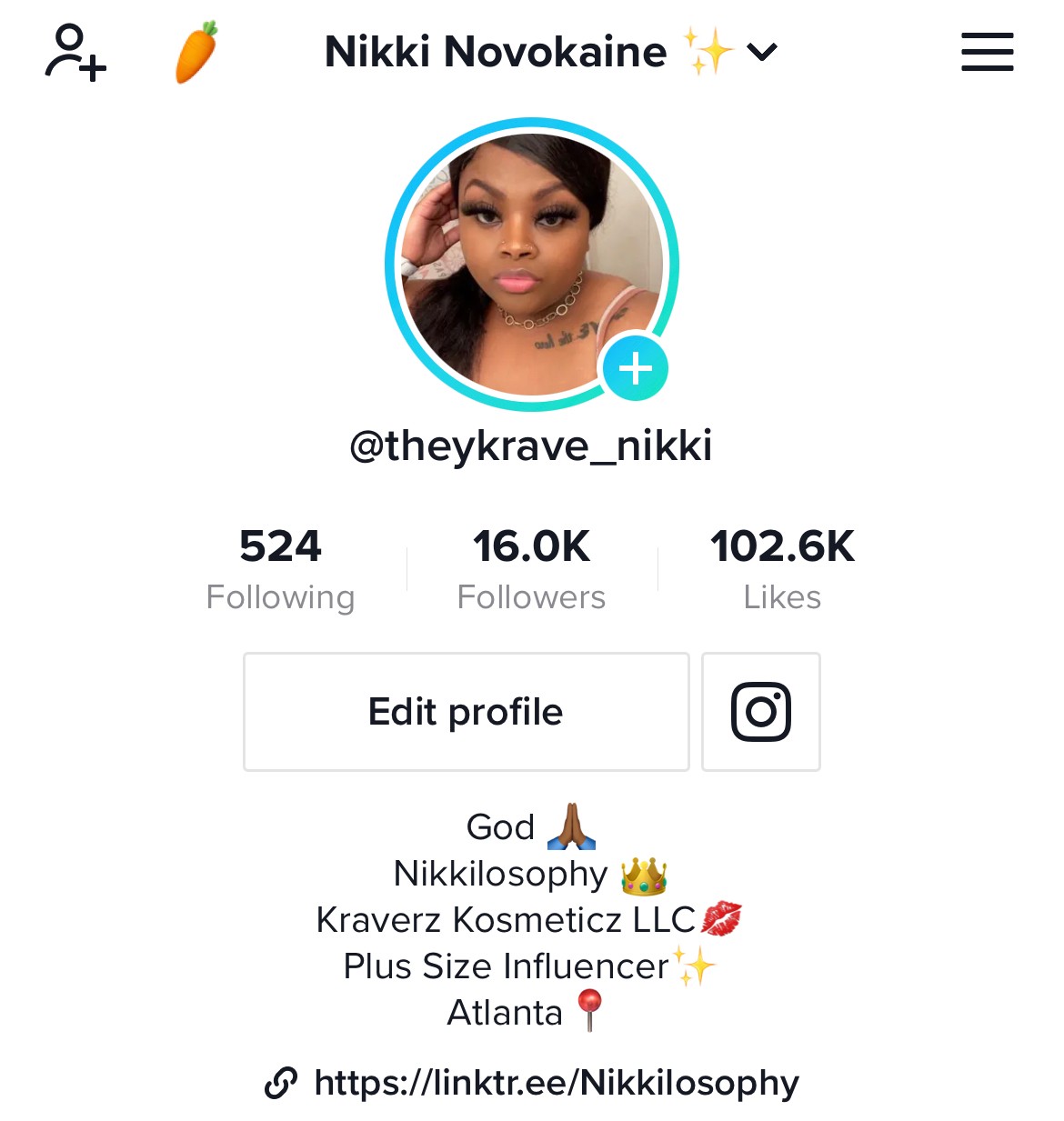Tap the plus badge on profile photo

click(x=635, y=368)
